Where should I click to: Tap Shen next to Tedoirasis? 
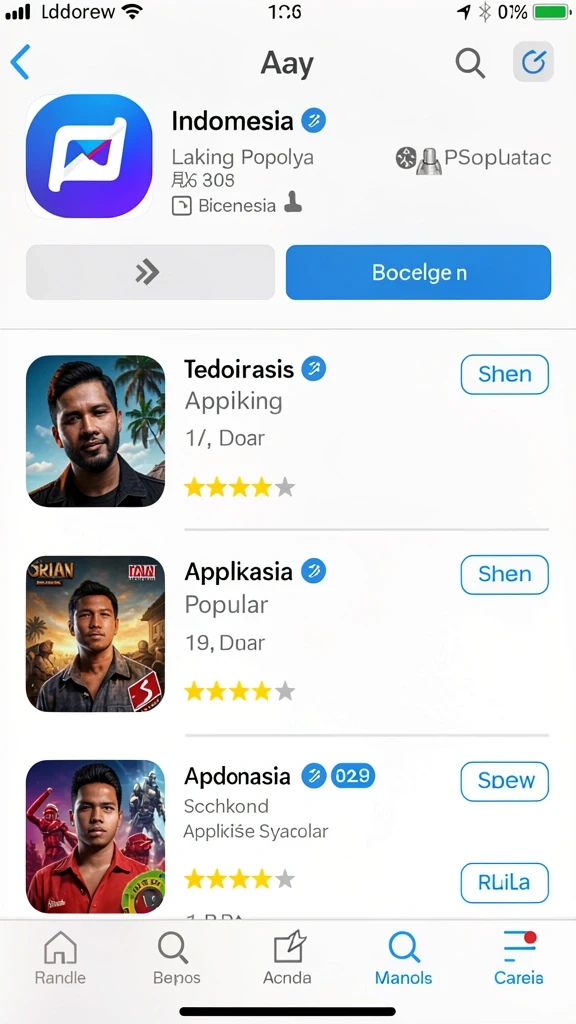click(504, 374)
